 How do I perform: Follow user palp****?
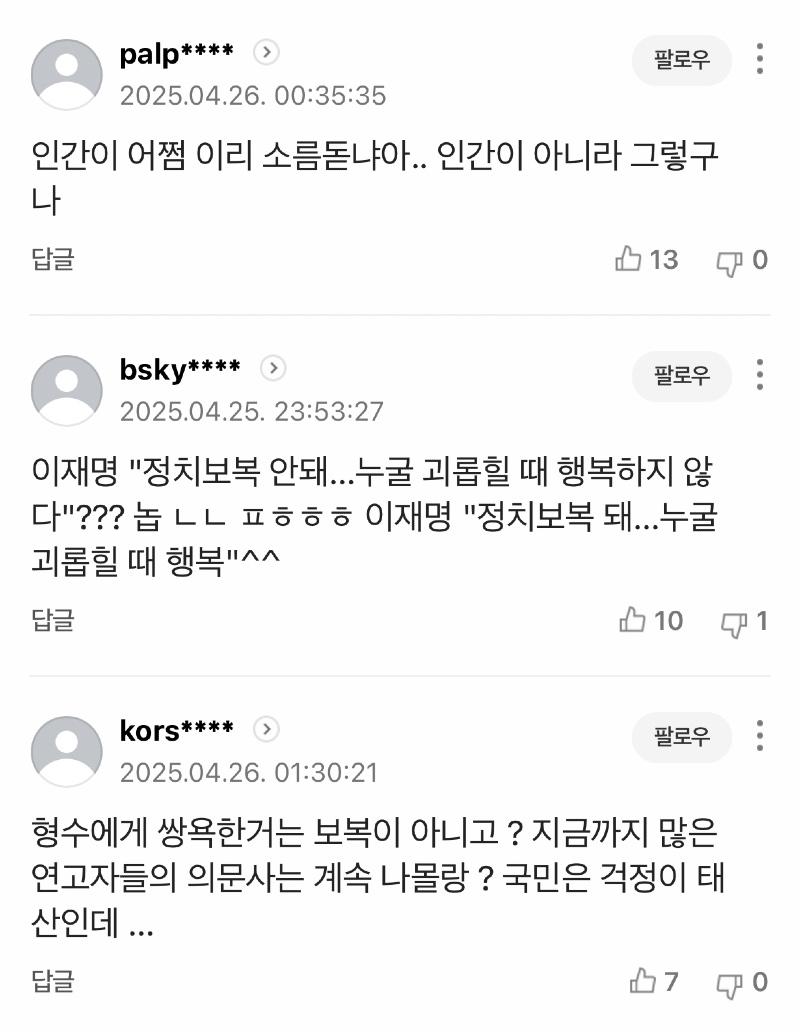pyautogui.click(x=682, y=60)
